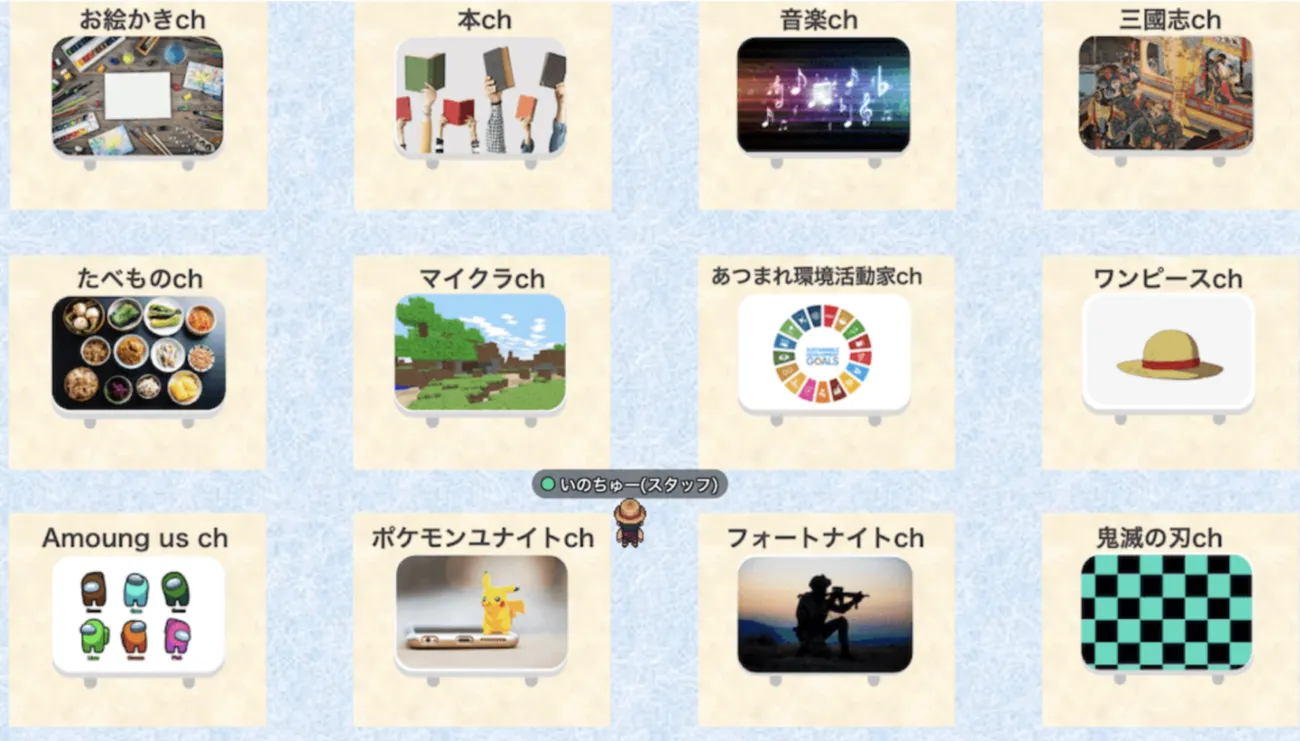Select the あつまれ環境活動家ch tile
The height and width of the screenshot is (741, 1300).
824,353
